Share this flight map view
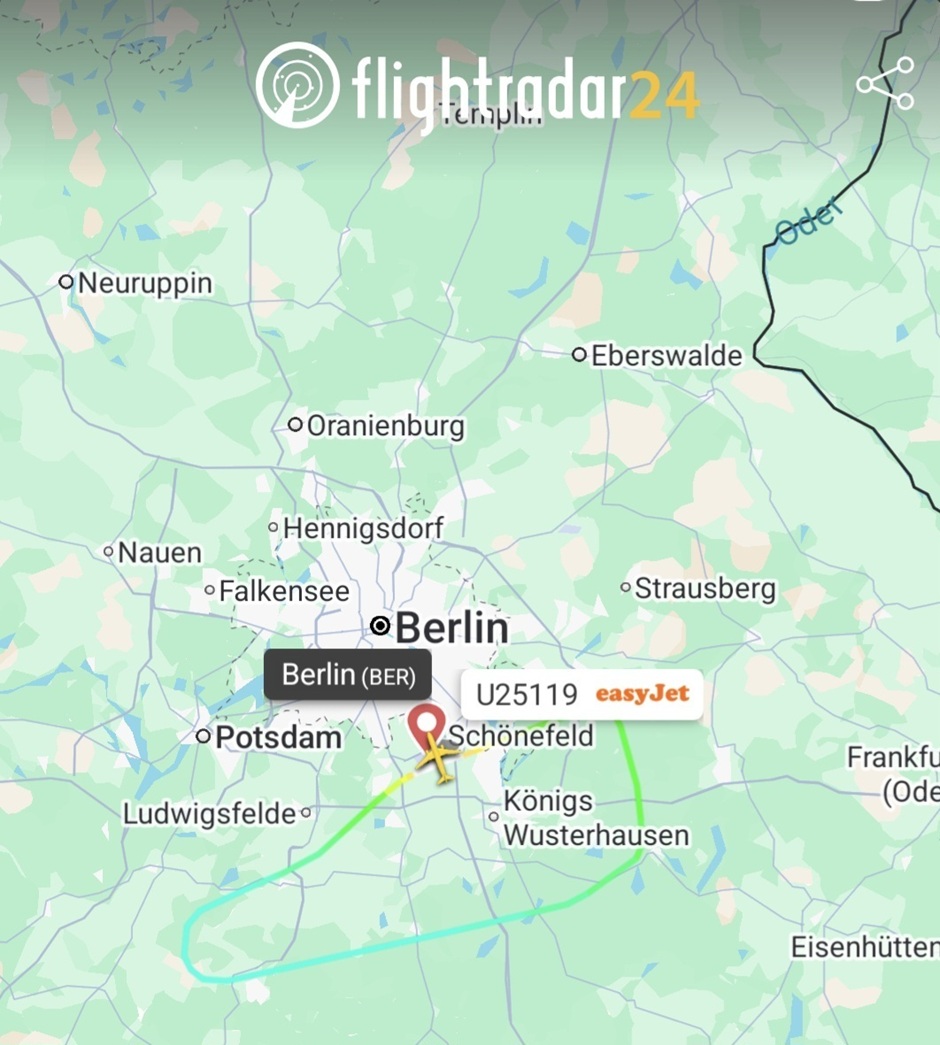The image size is (940, 1045). [885, 83]
